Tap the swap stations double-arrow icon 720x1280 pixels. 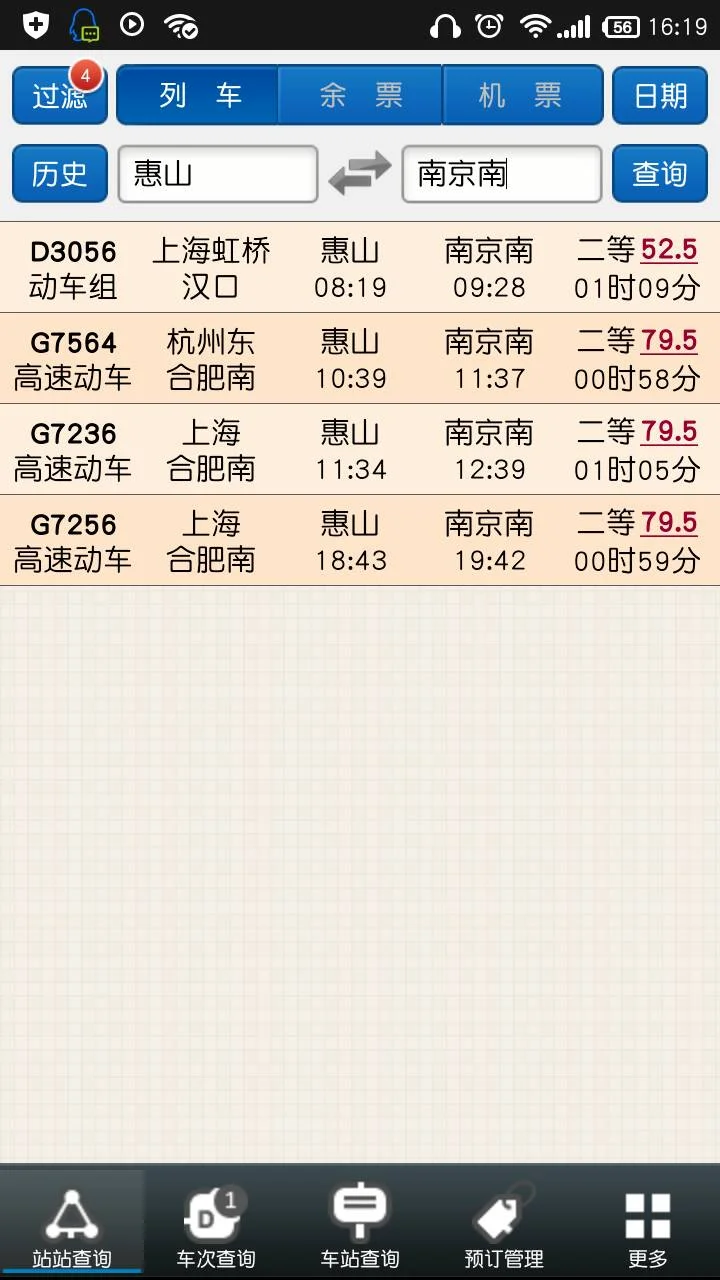coord(360,173)
